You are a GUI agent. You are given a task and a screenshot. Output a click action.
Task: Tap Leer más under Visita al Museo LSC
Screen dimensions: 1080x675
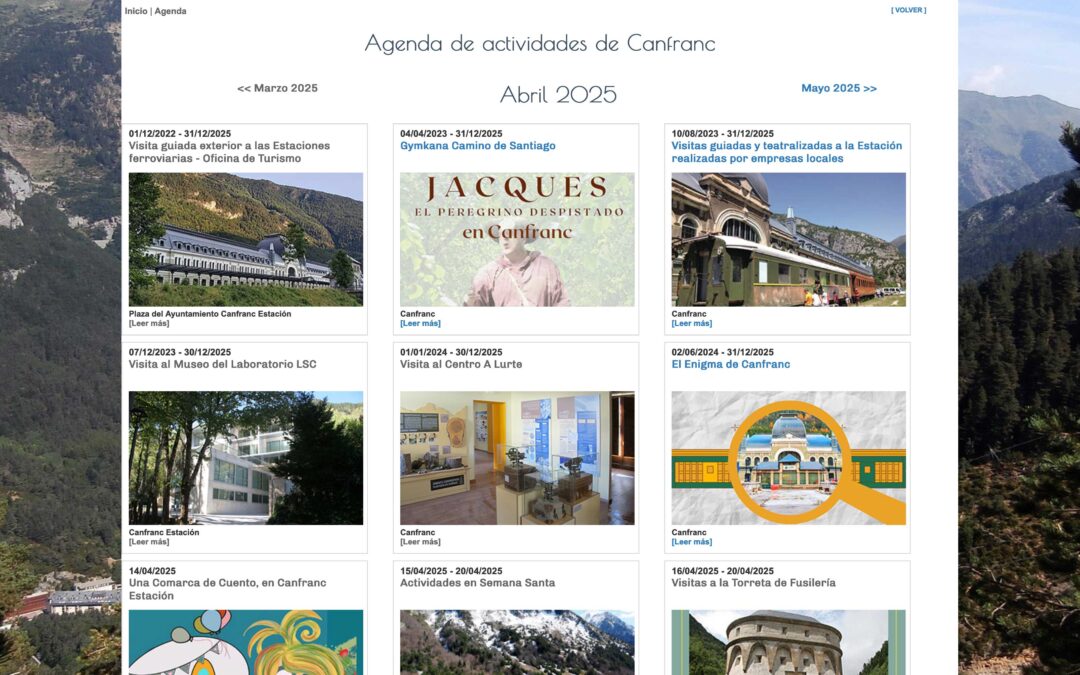coord(149,542)
